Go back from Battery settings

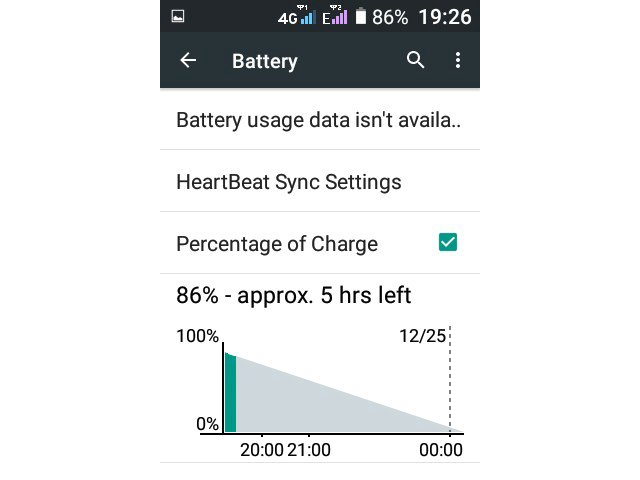[188, 61]
